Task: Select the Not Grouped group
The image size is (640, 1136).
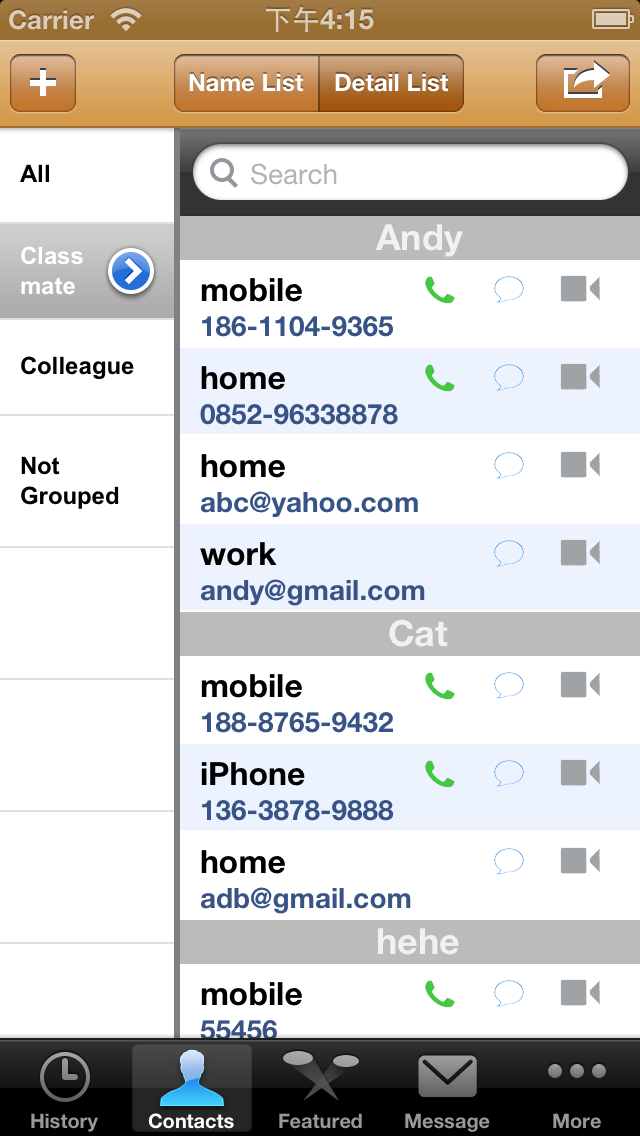Action: [x=87, y=481]
